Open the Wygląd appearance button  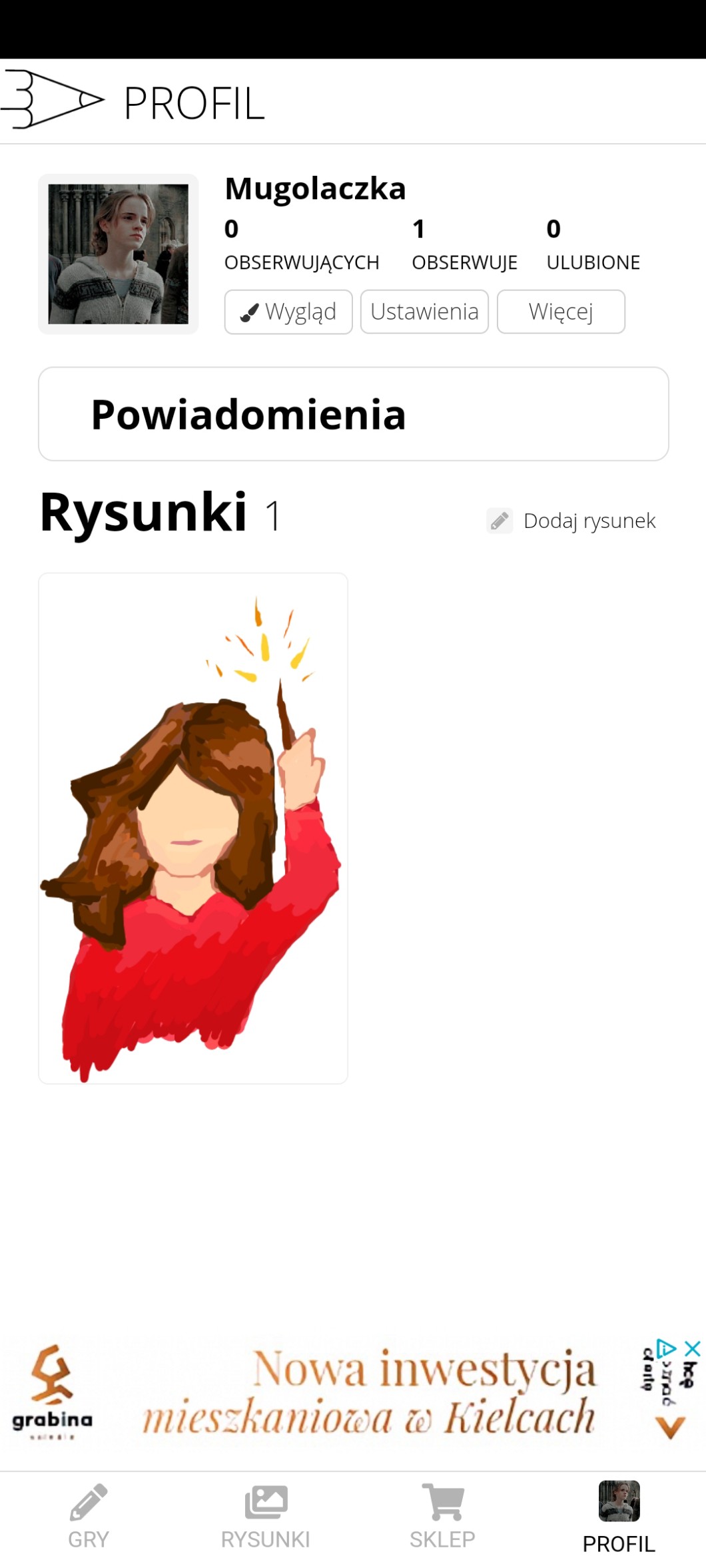tap(288, 312)
